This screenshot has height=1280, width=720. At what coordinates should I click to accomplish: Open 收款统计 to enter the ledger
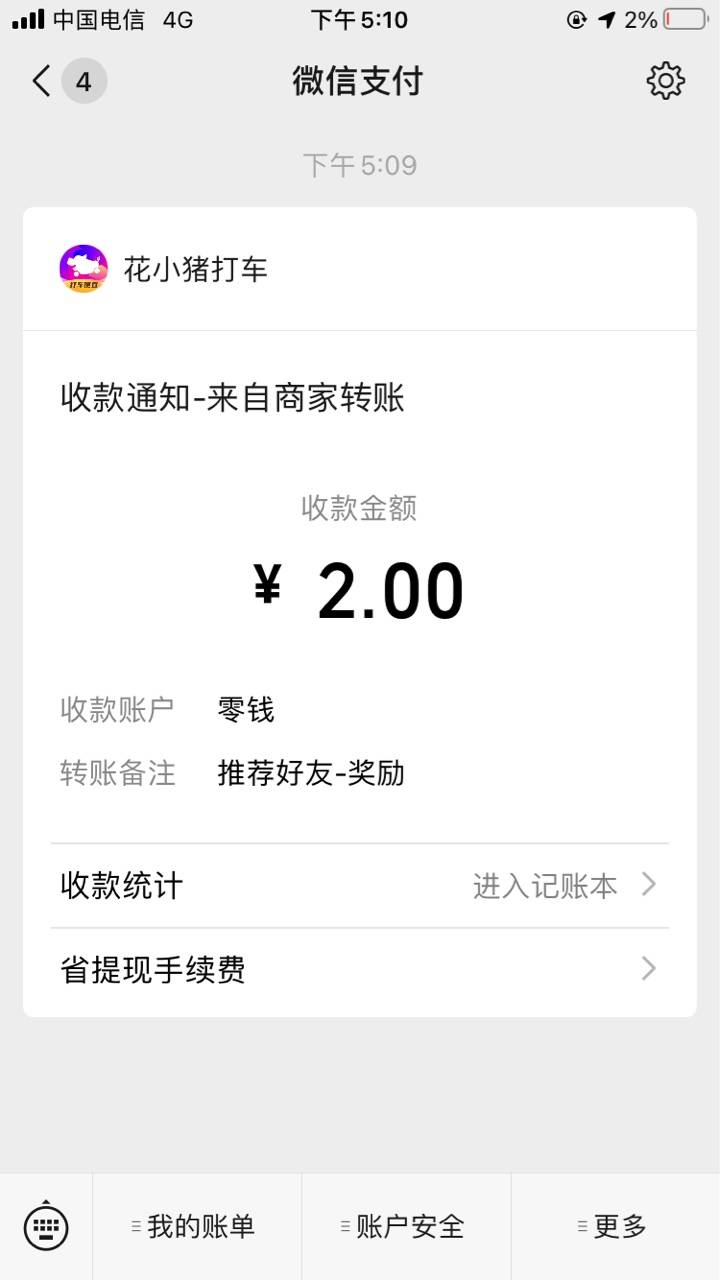click(360, 886)
